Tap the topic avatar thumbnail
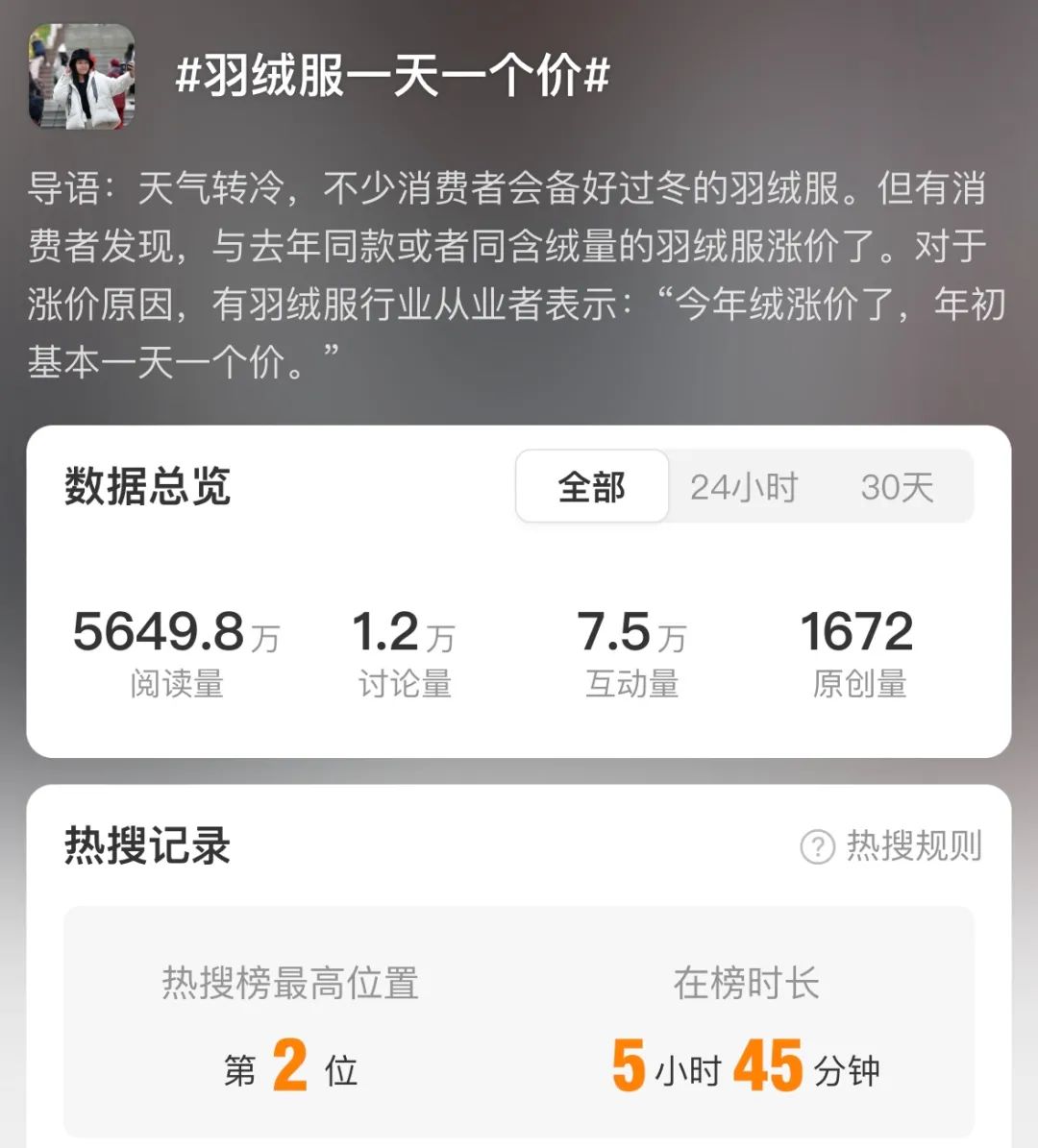This screenshot has height=1148, width=1038. (83, 77)
